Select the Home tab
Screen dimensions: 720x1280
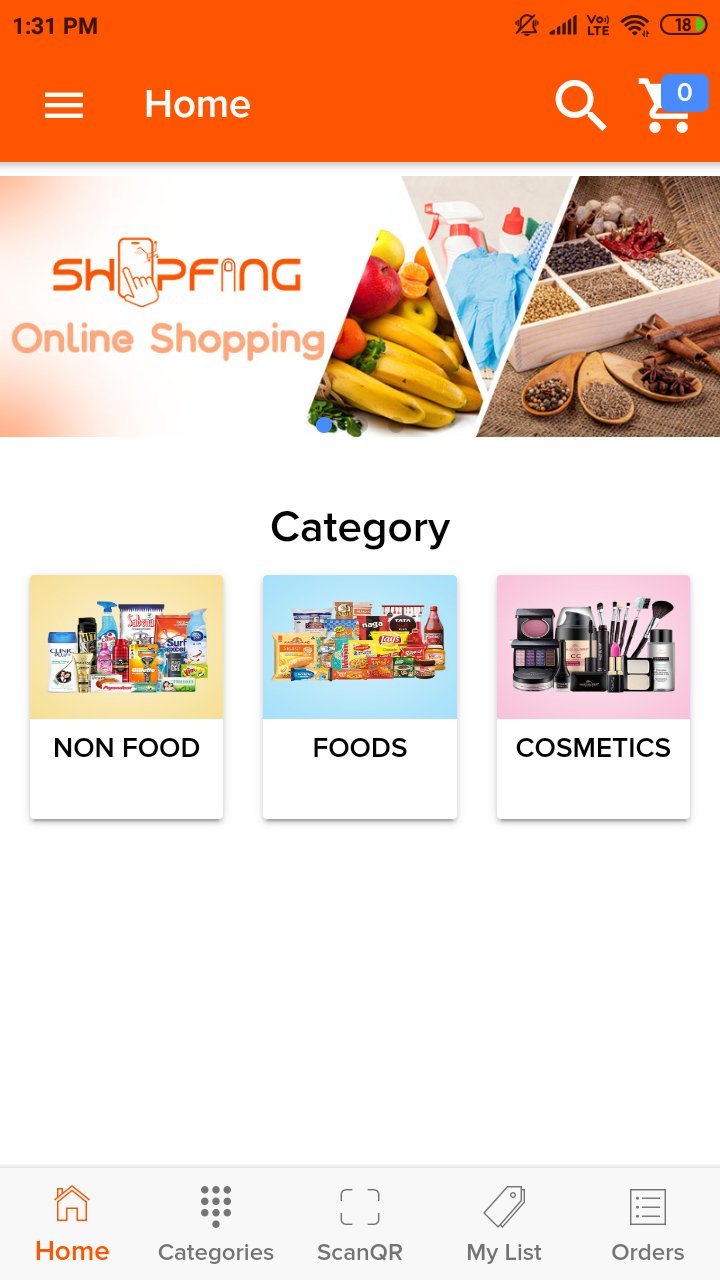pos(72,1224)
